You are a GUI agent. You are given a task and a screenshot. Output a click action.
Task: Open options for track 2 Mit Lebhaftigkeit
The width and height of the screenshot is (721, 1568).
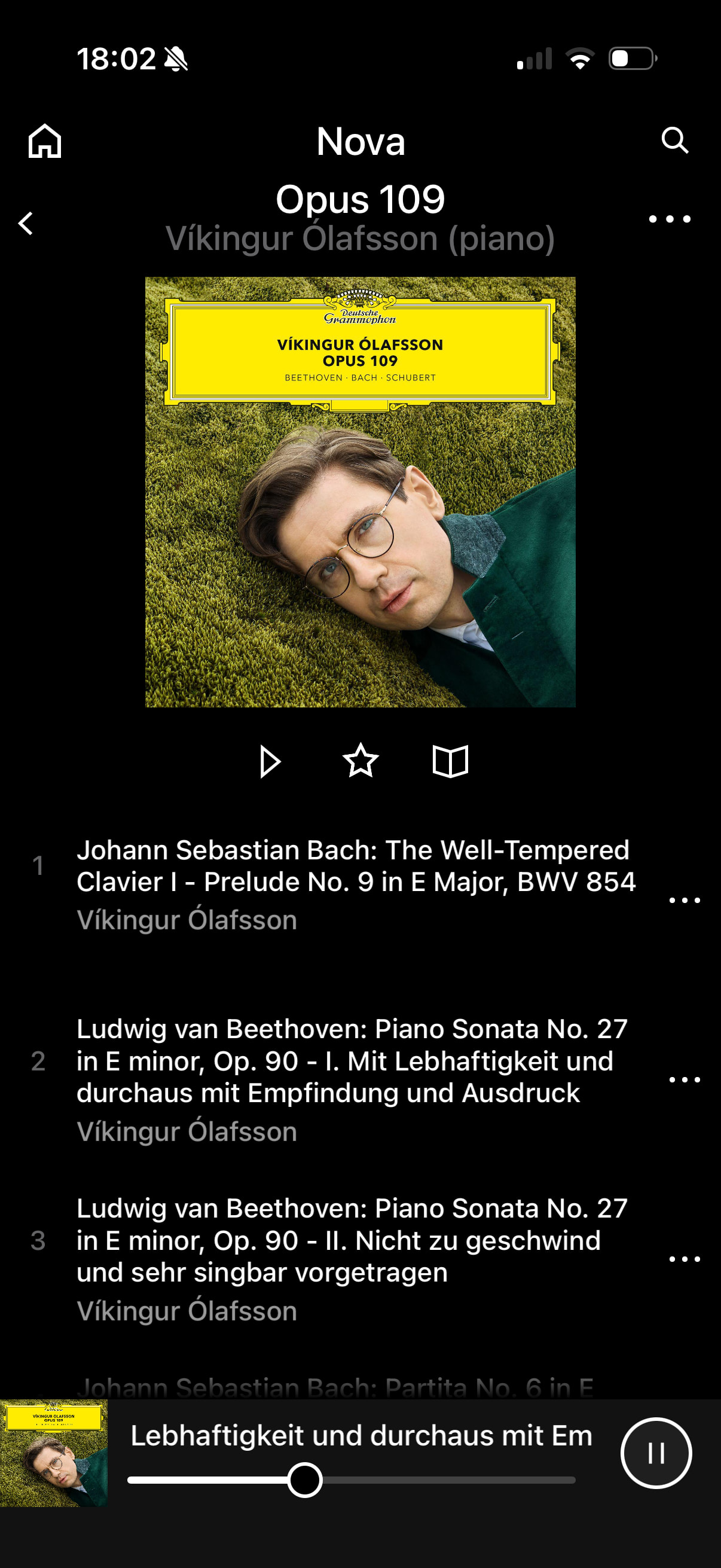tap(684, 1079)
